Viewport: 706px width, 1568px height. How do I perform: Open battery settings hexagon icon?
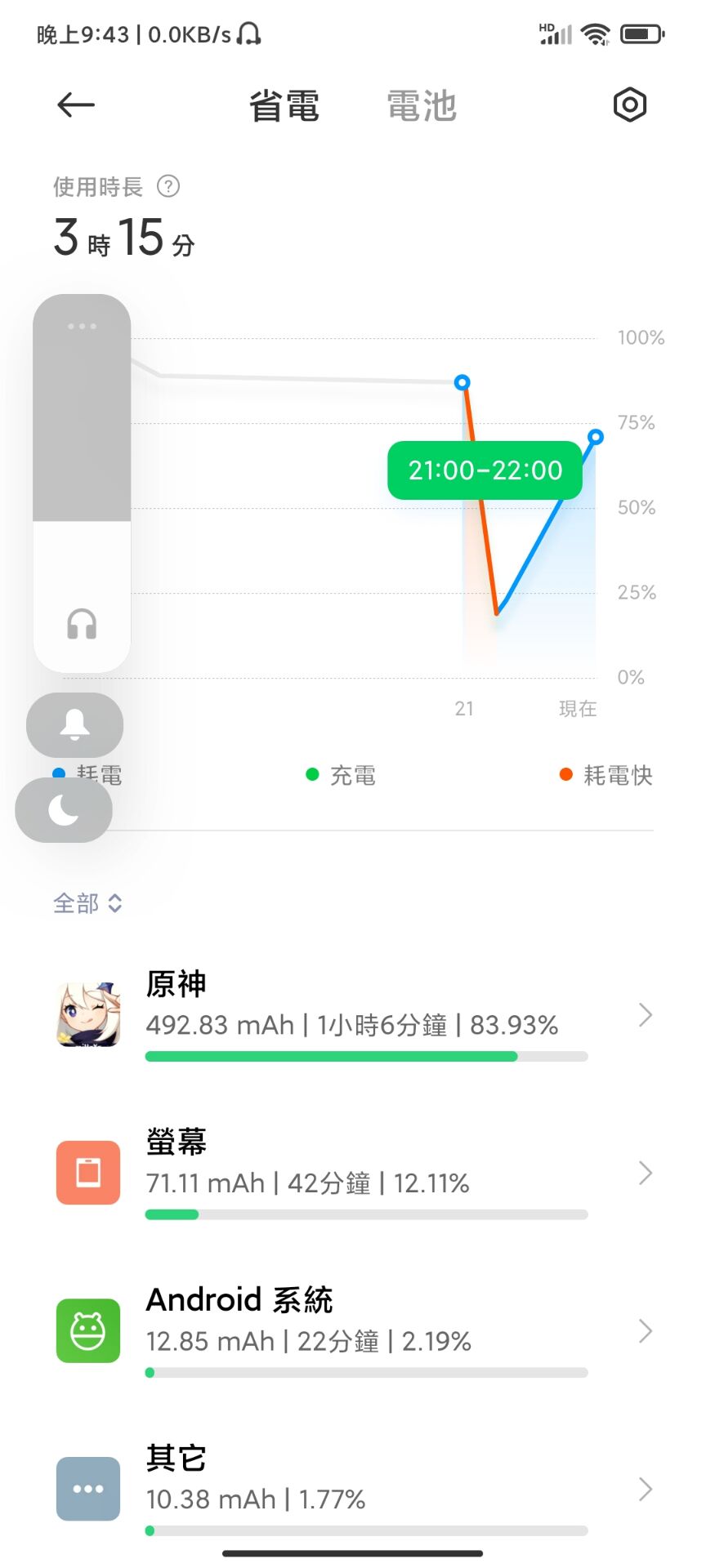click(629, 105)
